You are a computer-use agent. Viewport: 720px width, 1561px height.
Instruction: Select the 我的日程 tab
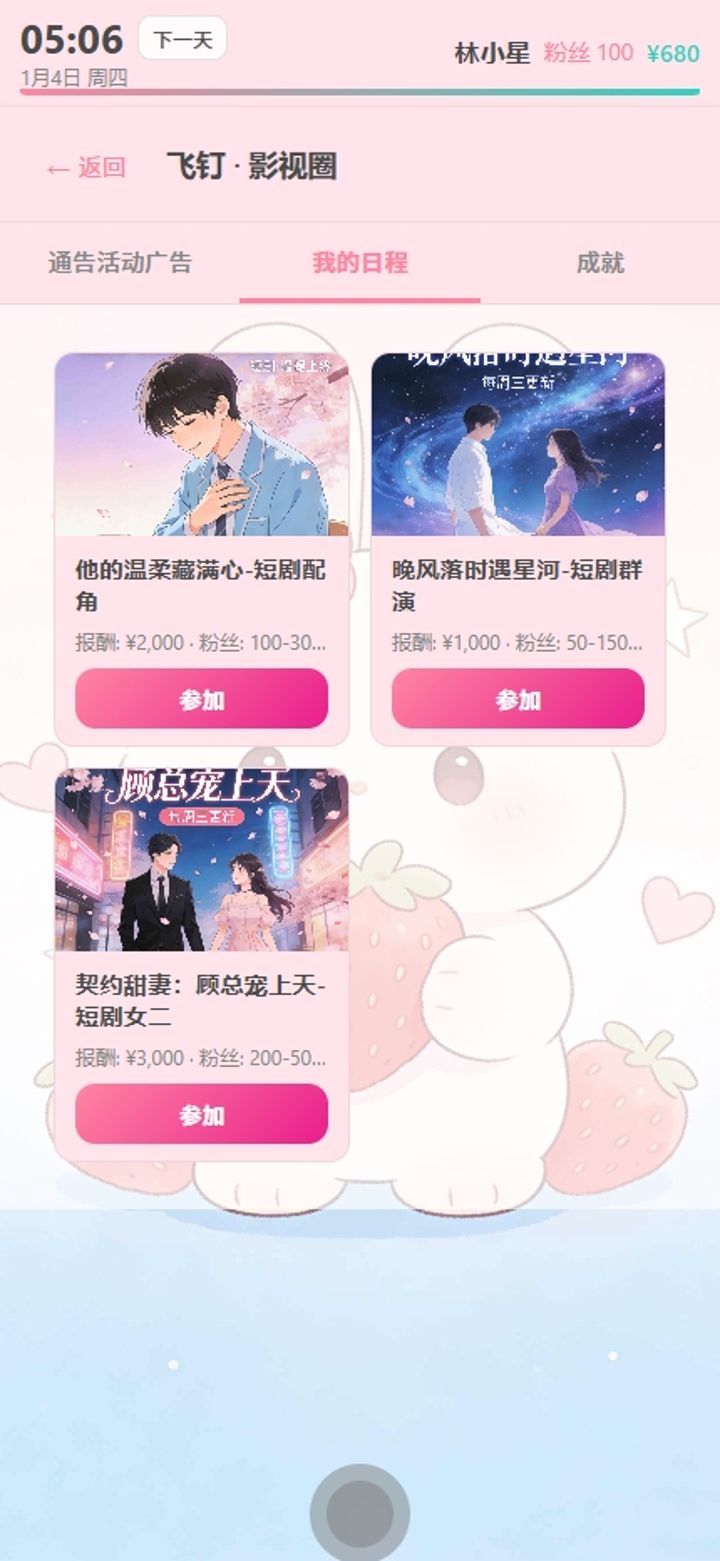[x=360, y=262]
